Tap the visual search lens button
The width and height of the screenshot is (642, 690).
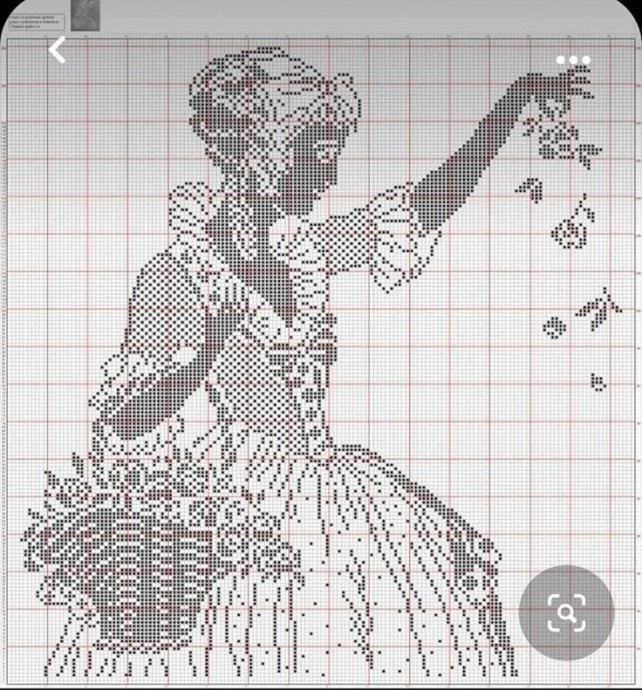coord(566,612)
